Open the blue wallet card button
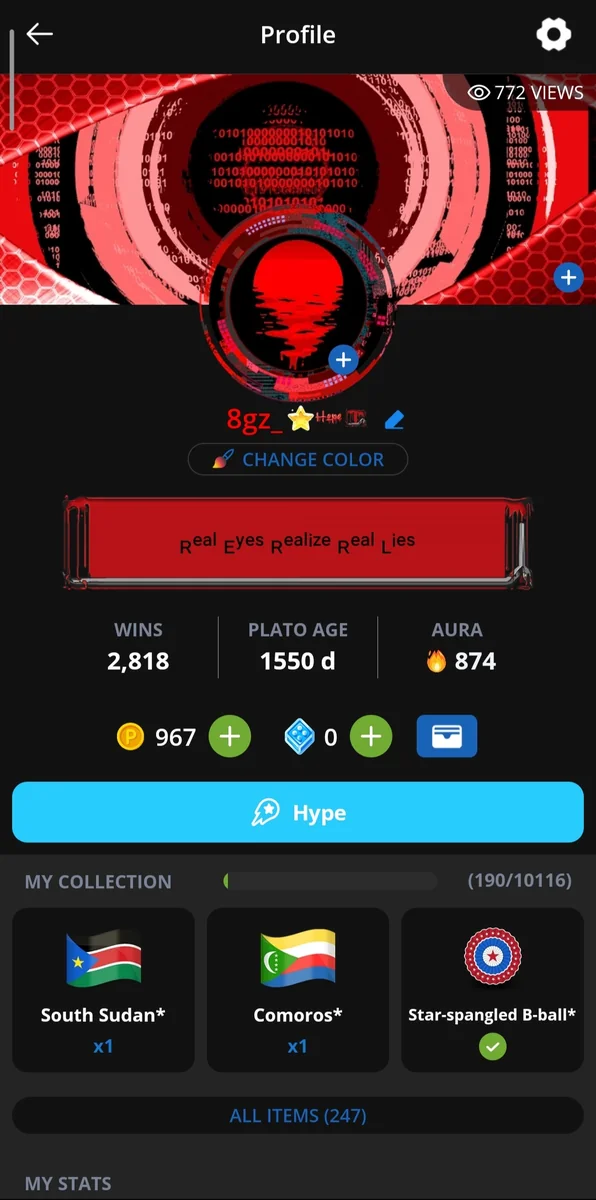Image resolution: width=596 pixels, height=1200 pixels. point(447,737)
